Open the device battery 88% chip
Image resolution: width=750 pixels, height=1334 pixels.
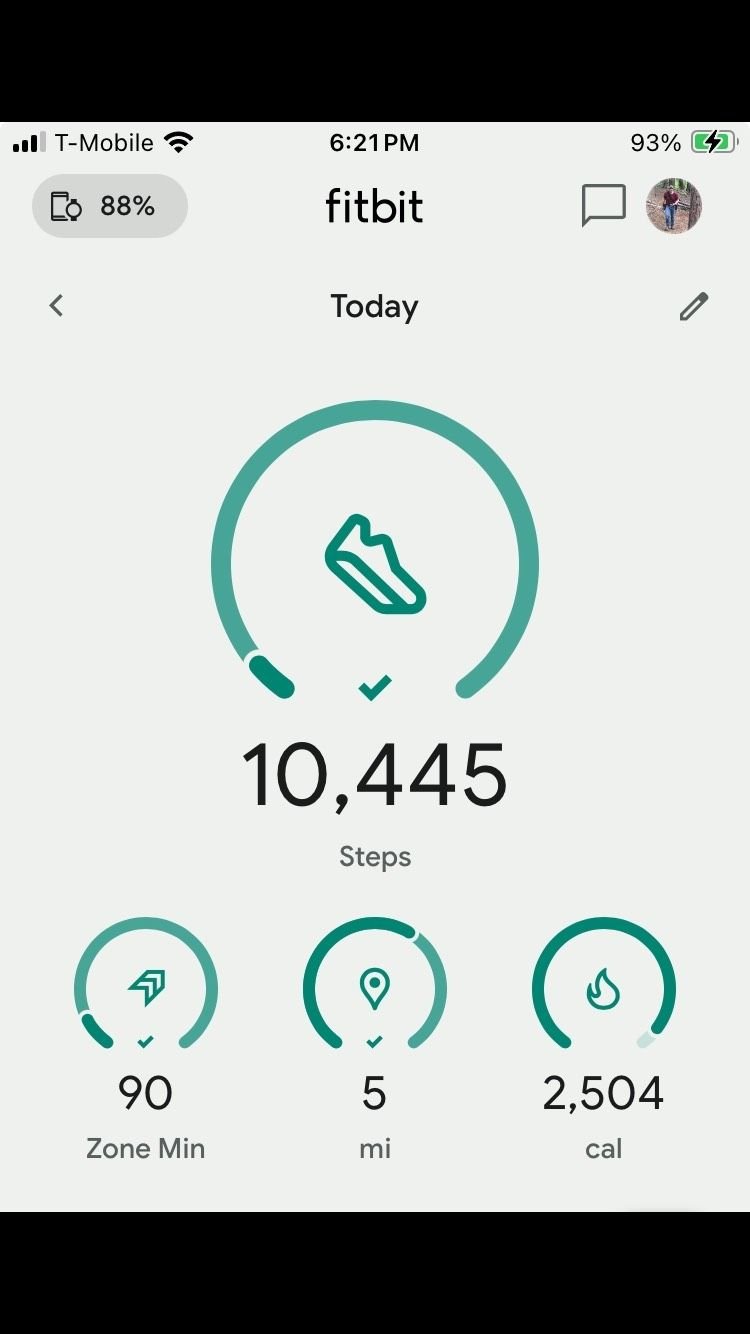click(110, 206)
